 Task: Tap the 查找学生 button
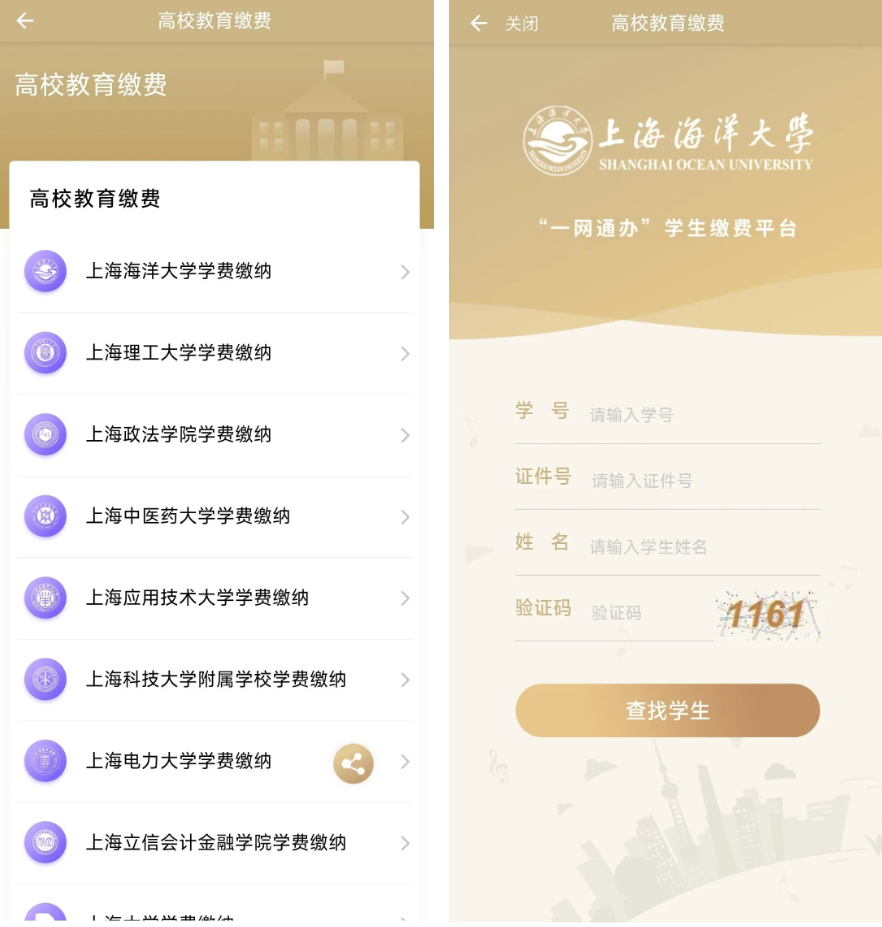pyautogui.click(x=667, y=711)
